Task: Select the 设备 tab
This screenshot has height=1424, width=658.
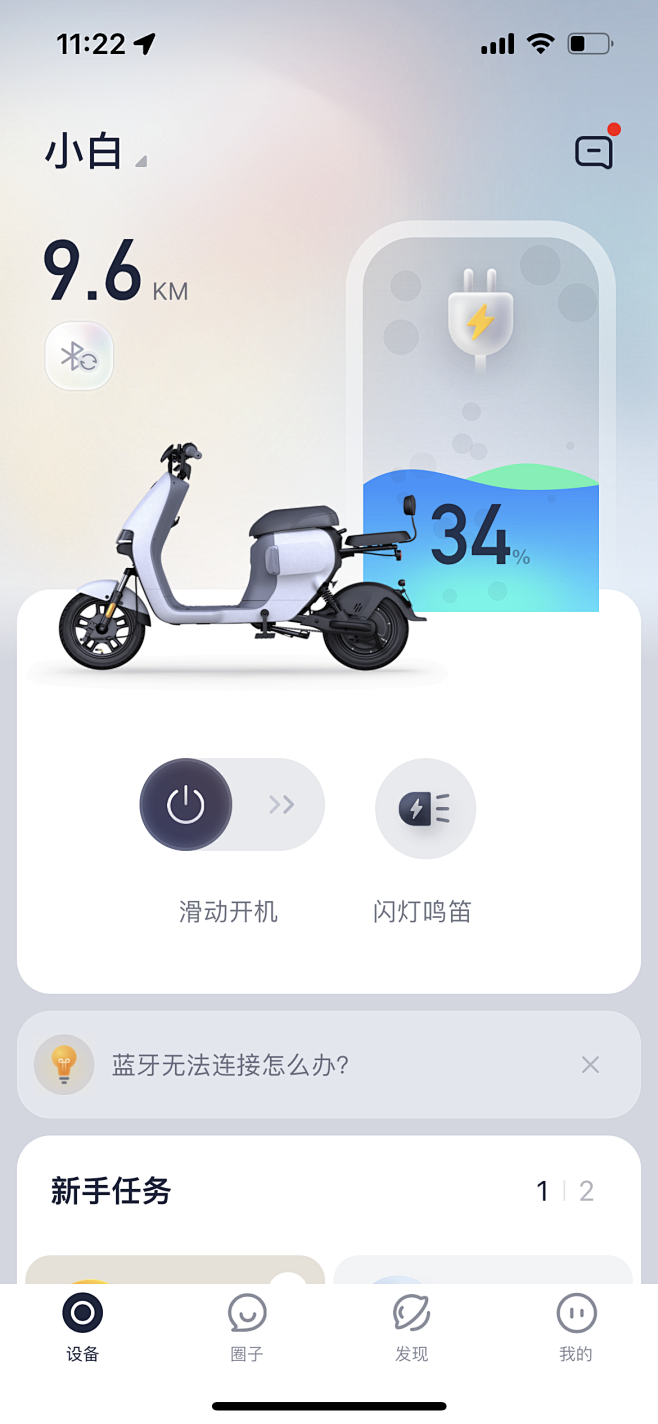Action: pos(83,1327)
